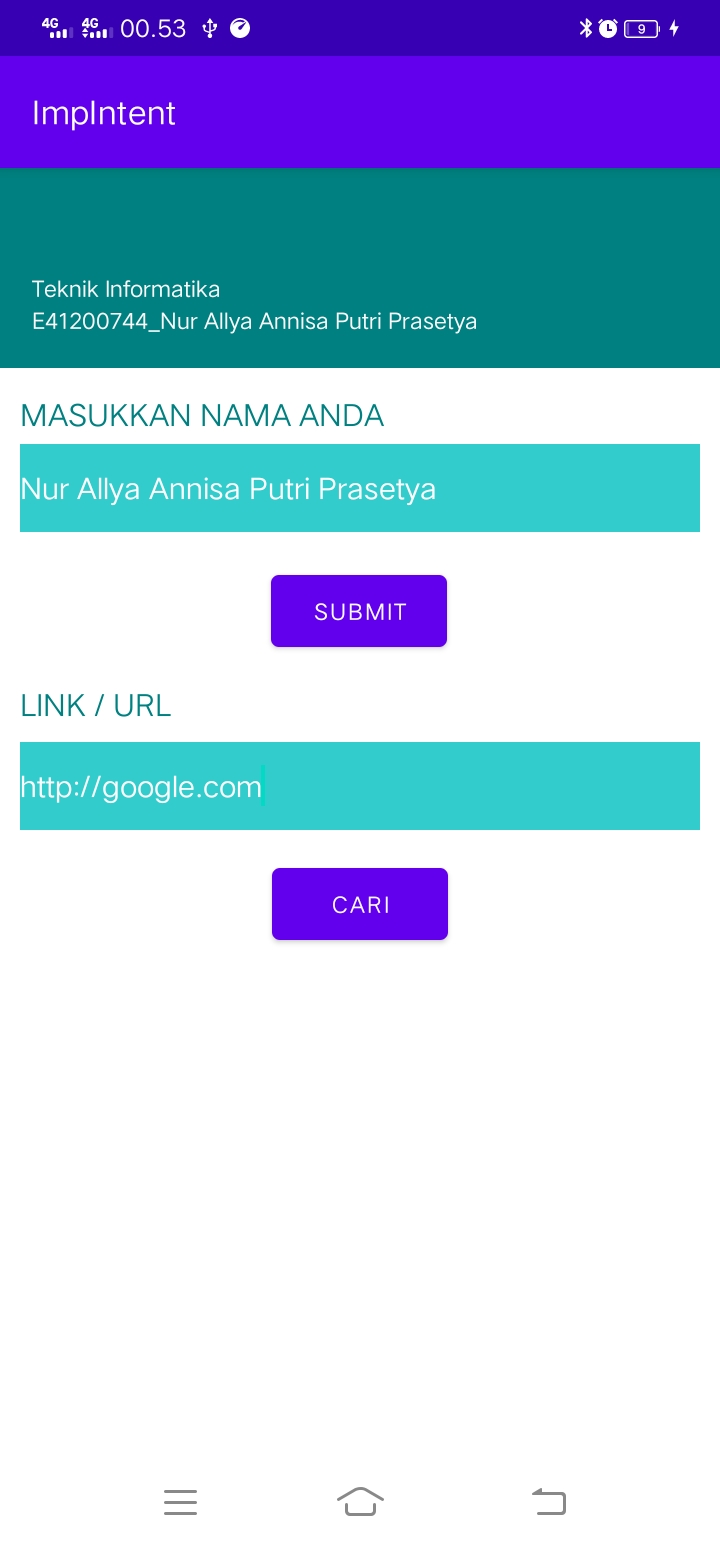The image size is (720, 1544).
Task: Tap the recent apps navigation icon
Action: coord(180,1501)
